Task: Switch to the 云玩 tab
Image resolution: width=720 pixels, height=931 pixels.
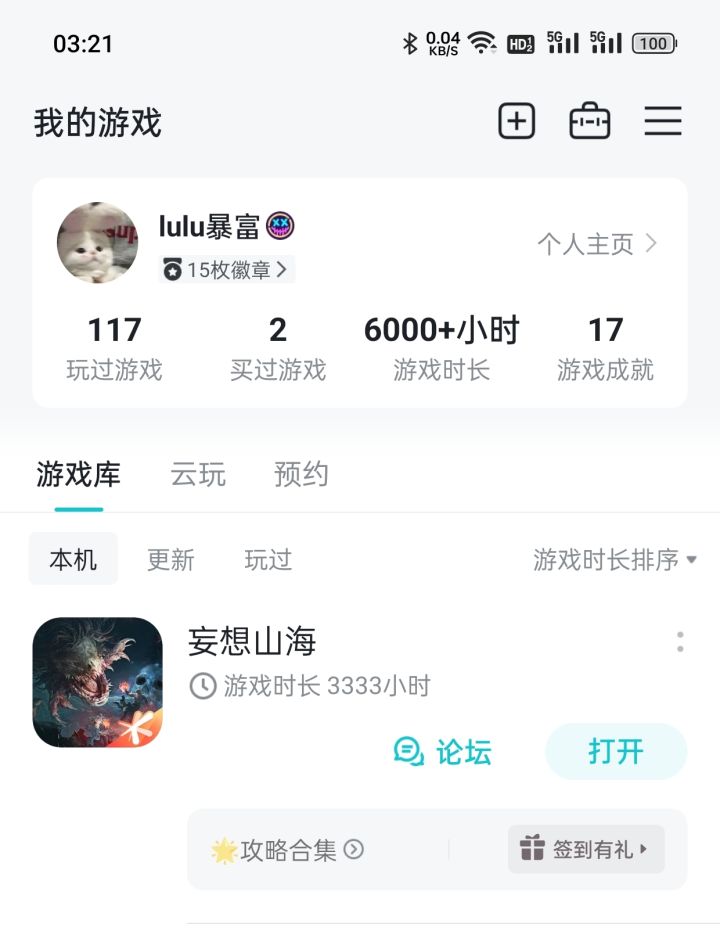Action: point(198,474)
